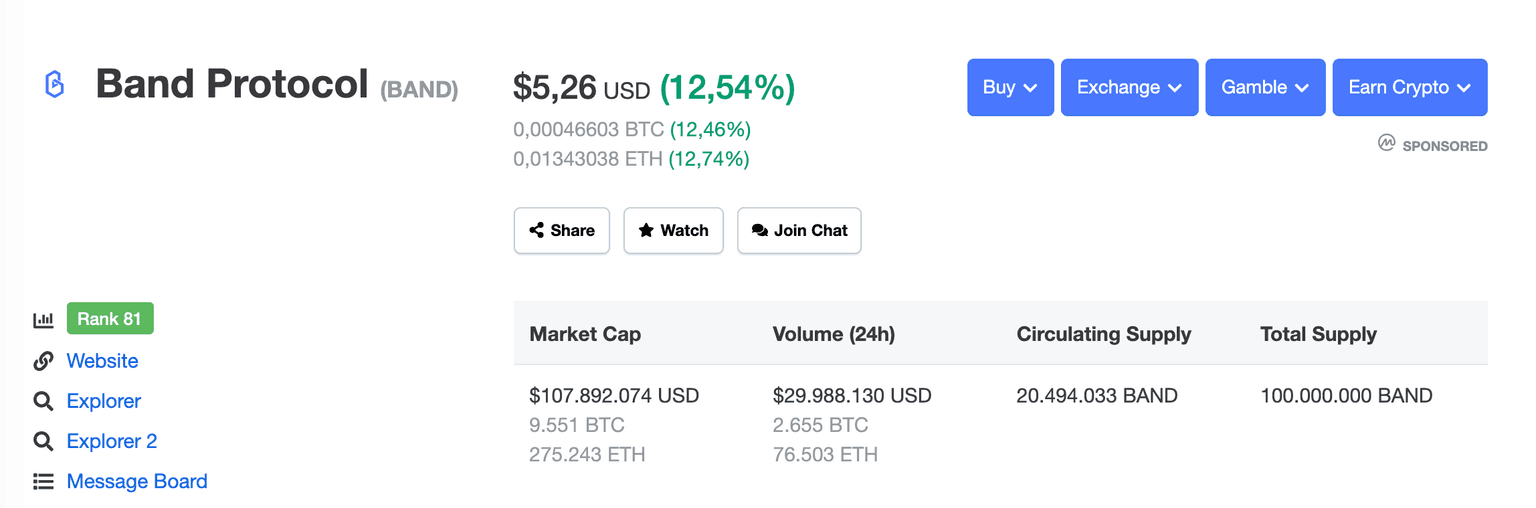The height and width of the screenshot is (508, 1536).
Task: Open the Gamble dropdown menu
Action: click(x=1265, y=87)
